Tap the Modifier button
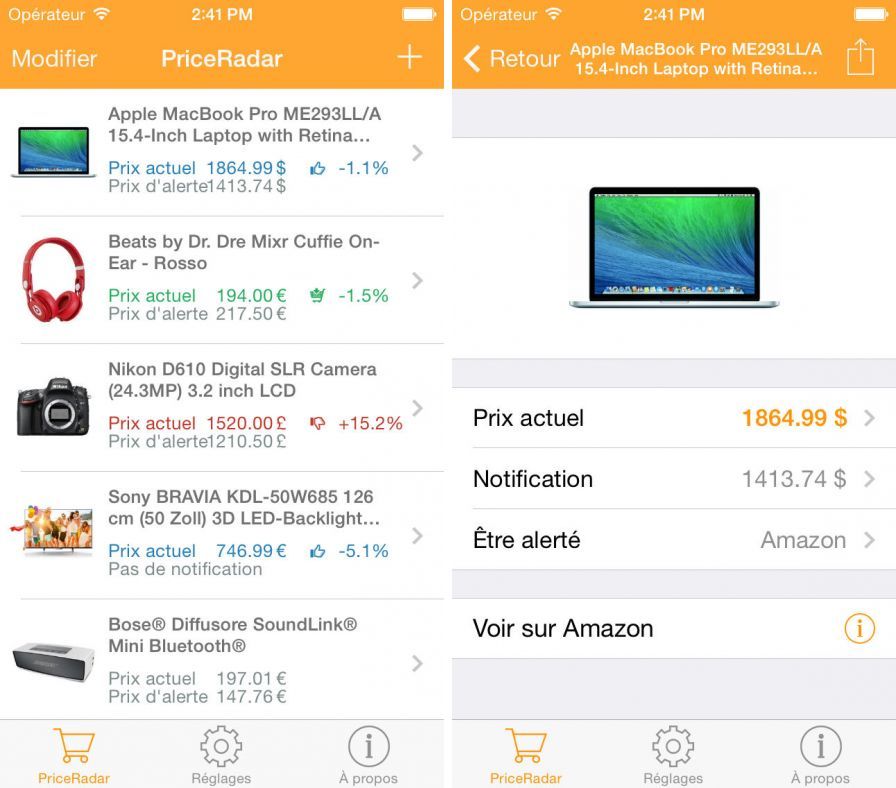Image resolution: width=896 pixels, height=788 pixels. coord(54,58)
